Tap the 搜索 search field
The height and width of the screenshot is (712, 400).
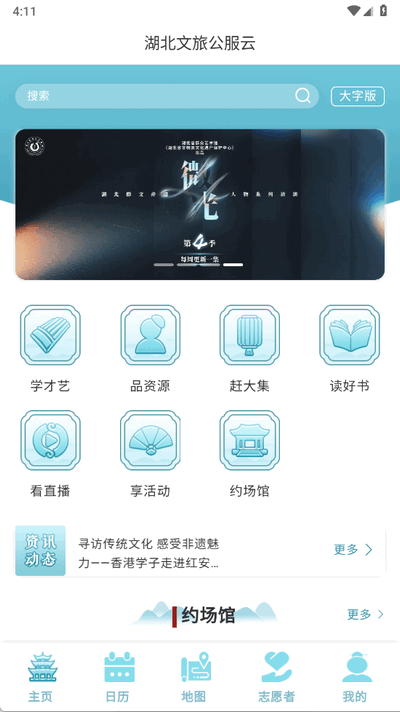[167, 96]
